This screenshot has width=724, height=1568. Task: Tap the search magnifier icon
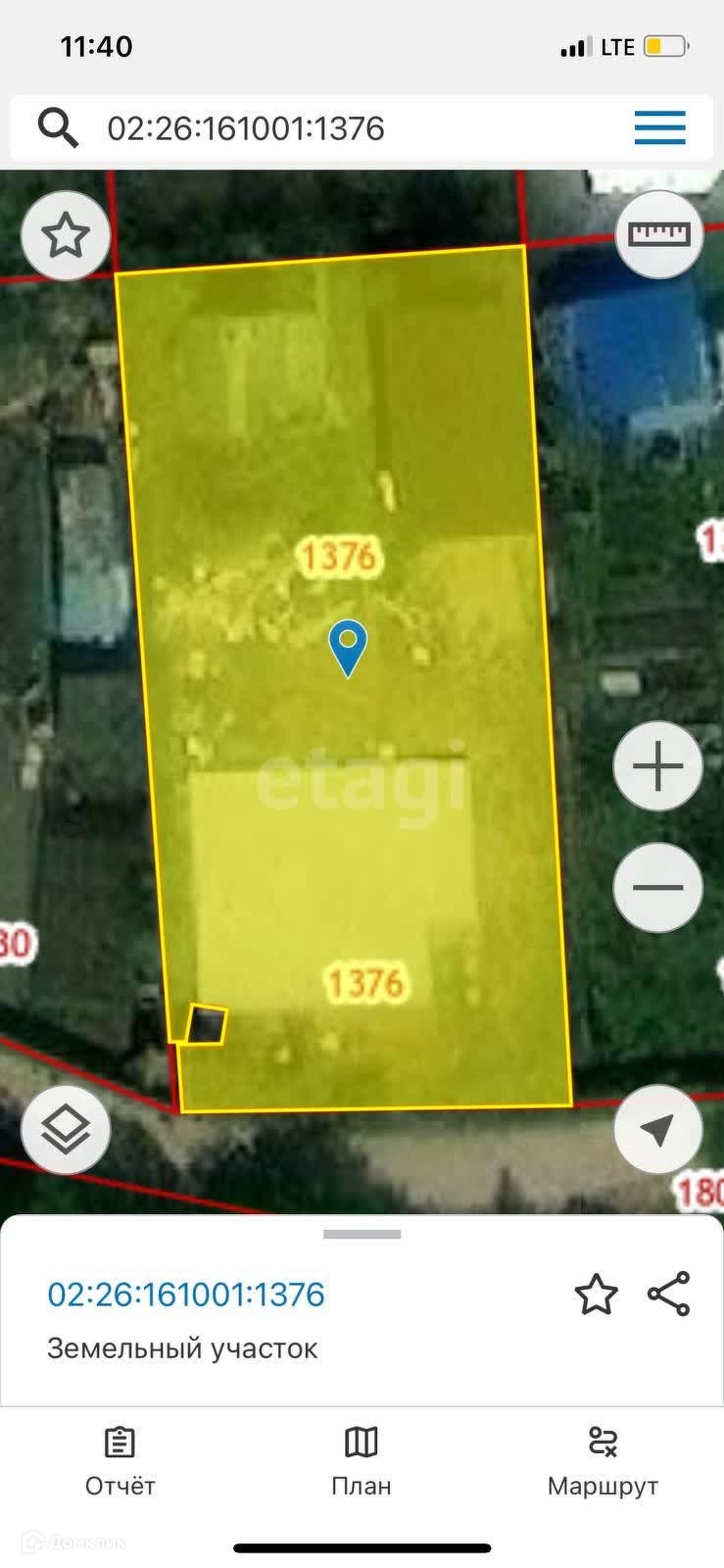57,128
